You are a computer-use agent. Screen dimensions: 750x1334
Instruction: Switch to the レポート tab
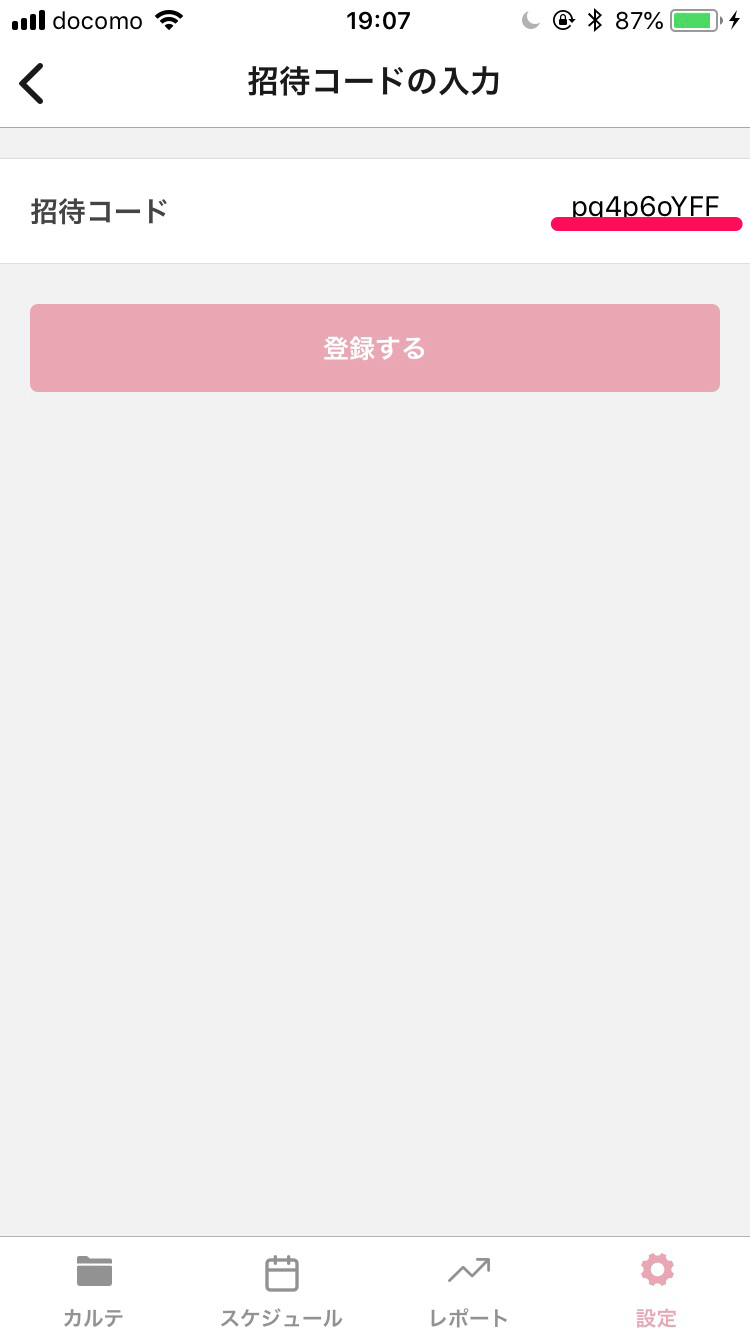[x=468, y=1288]
